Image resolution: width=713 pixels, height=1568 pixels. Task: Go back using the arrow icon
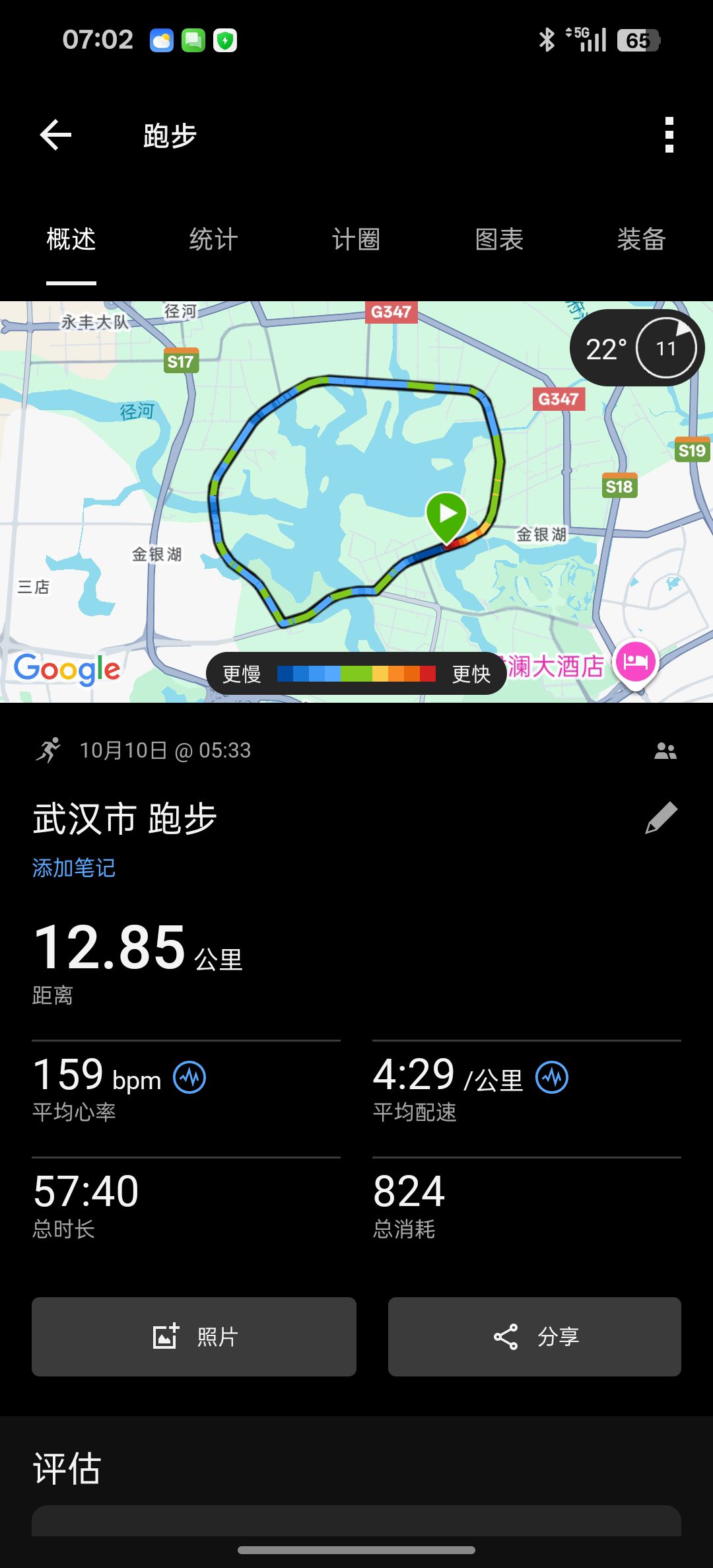[x=55, y=135]
